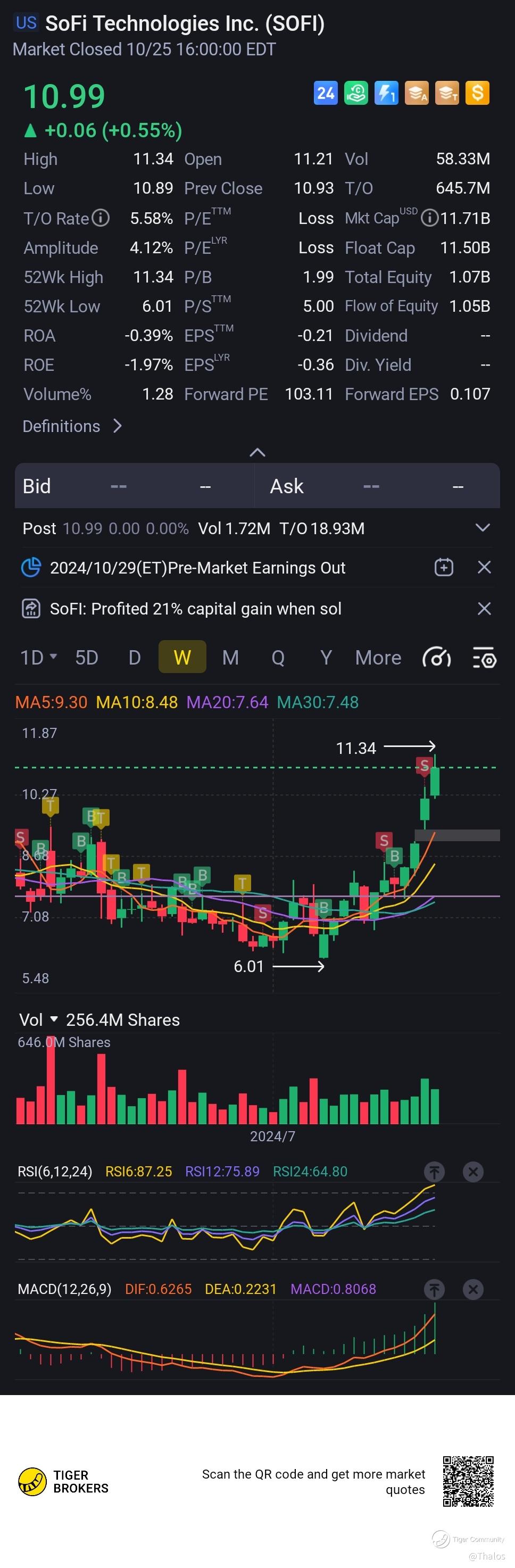Switch to the M monthly chart

pyautogui.click(x=230, y=658)
